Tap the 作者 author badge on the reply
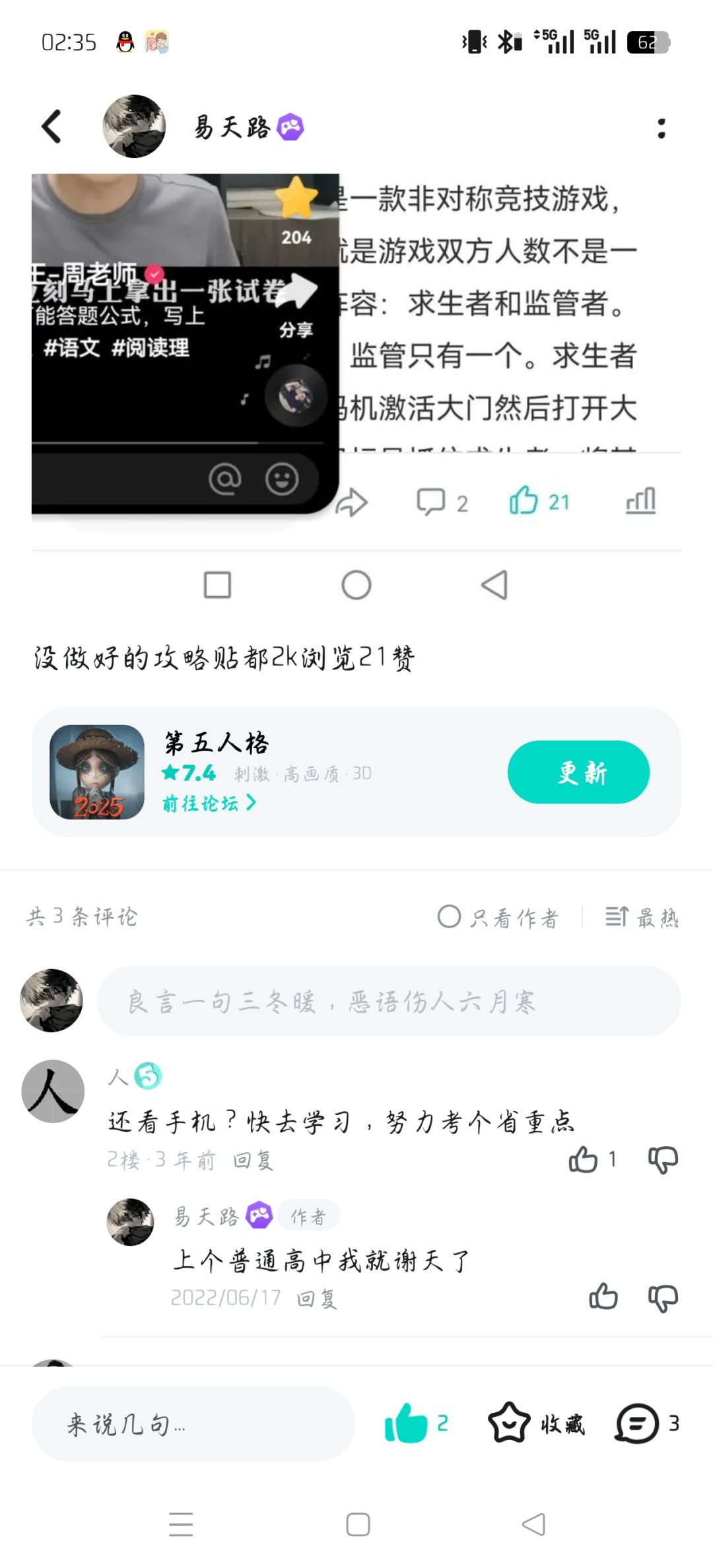This screenshot has width=713, height=1568. point(308,1215)
